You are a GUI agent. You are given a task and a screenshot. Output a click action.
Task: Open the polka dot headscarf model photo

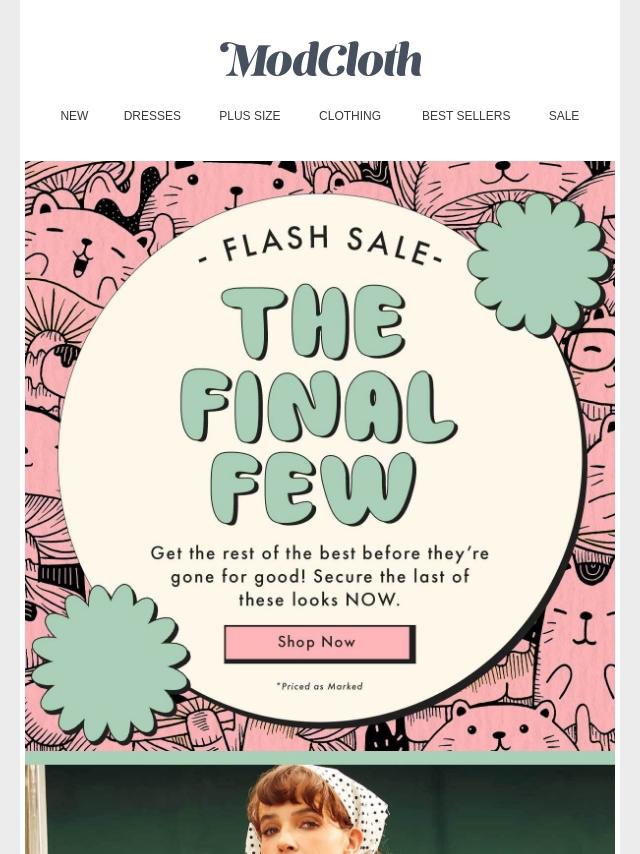point(320,809)
